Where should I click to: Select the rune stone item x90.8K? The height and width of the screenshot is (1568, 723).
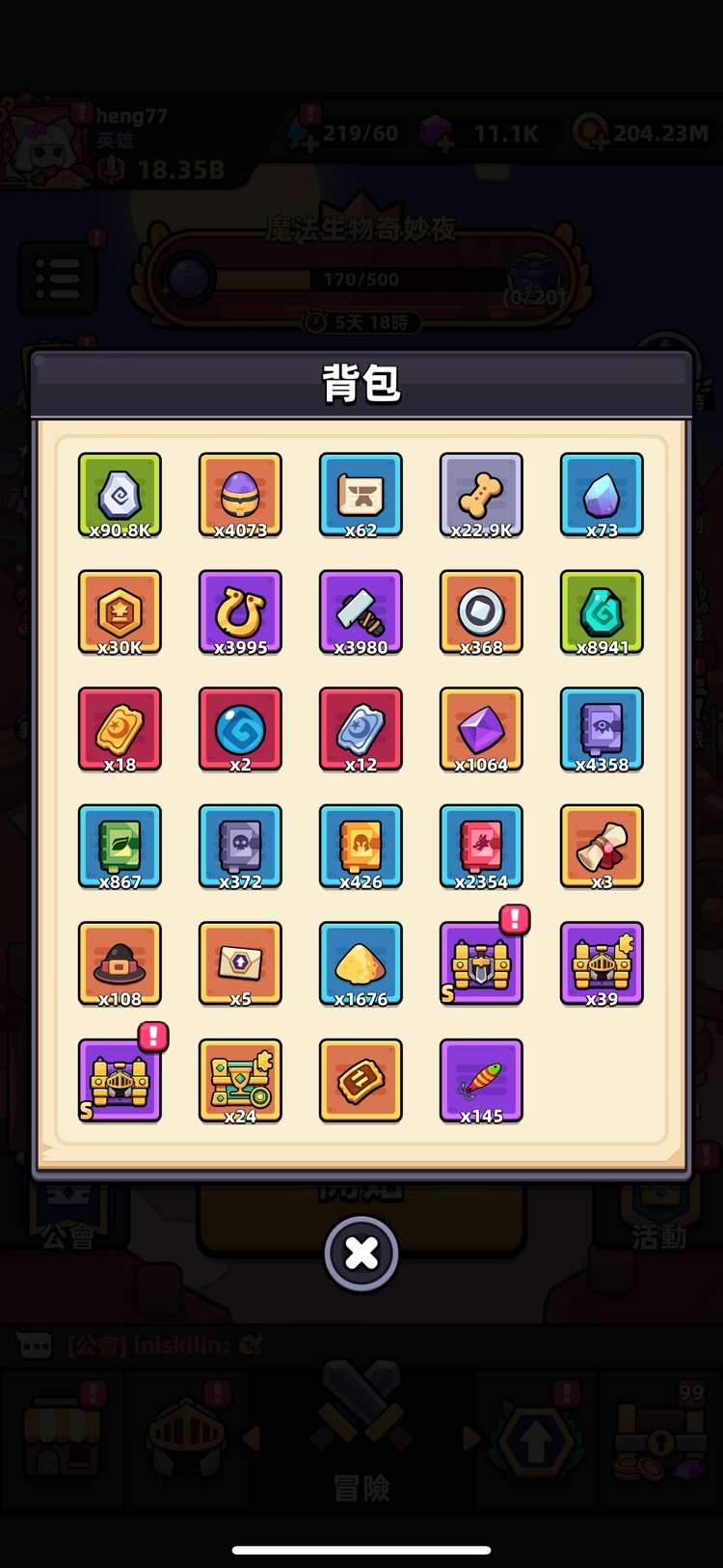120,495
